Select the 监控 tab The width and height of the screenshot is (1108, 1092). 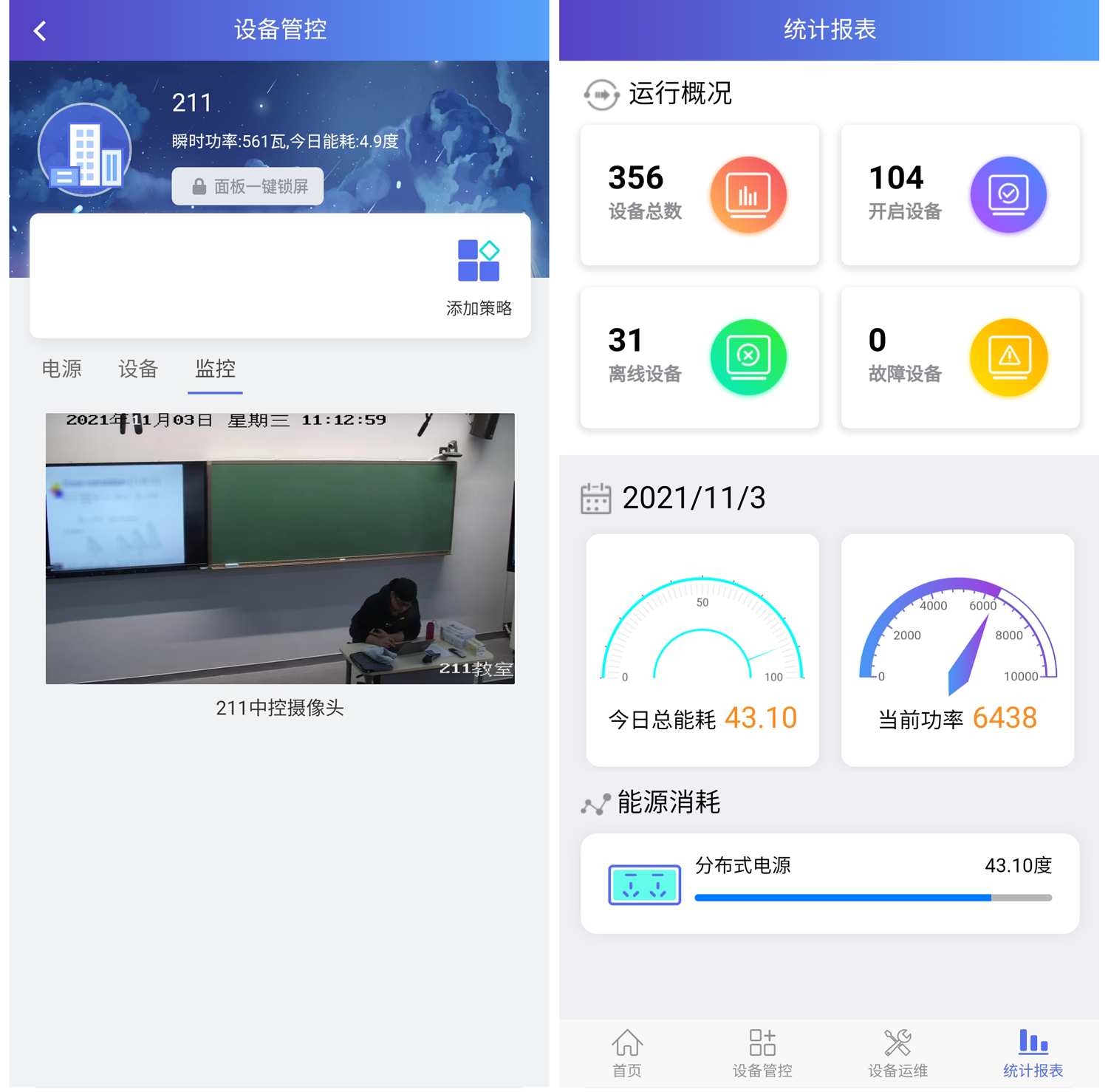coord(215,369)
